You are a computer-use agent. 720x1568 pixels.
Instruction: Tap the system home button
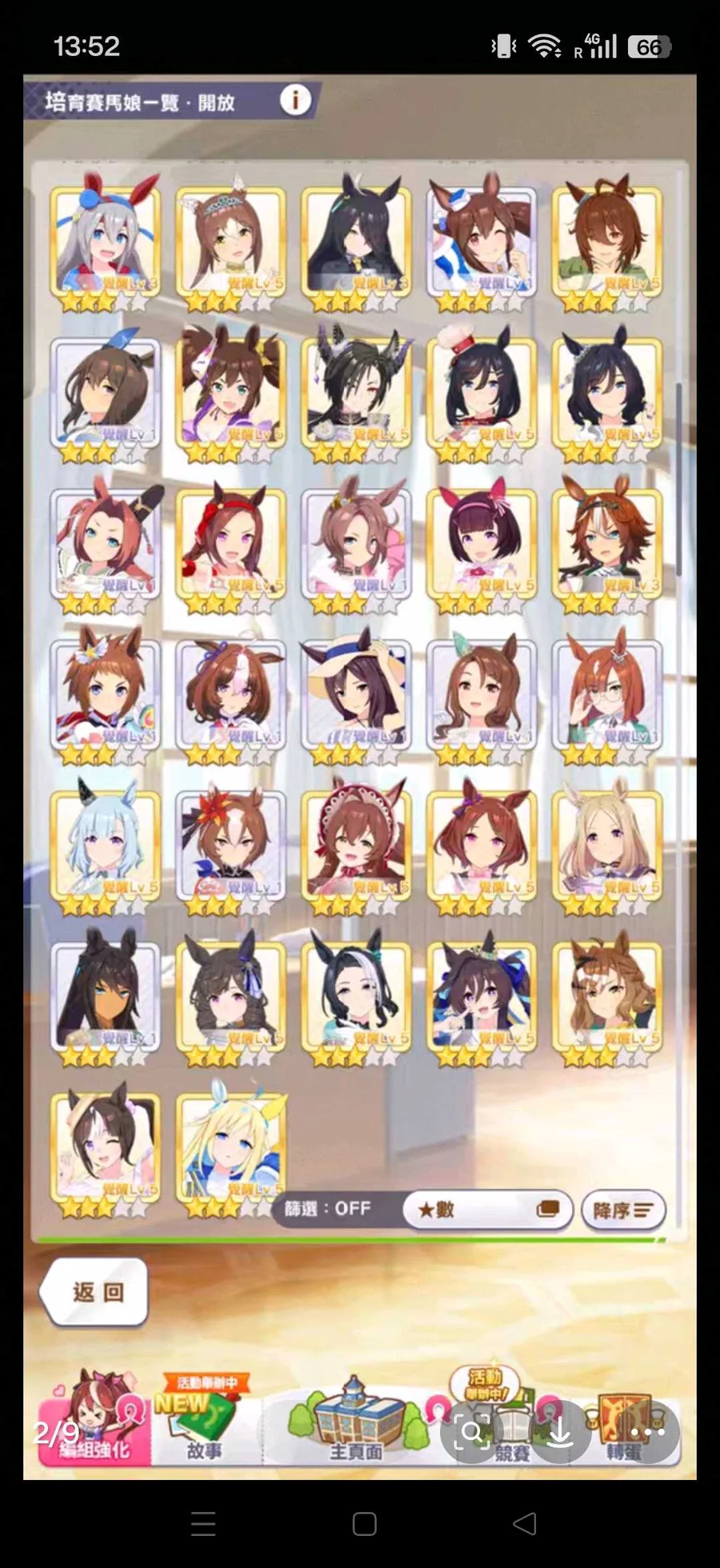364,1523
